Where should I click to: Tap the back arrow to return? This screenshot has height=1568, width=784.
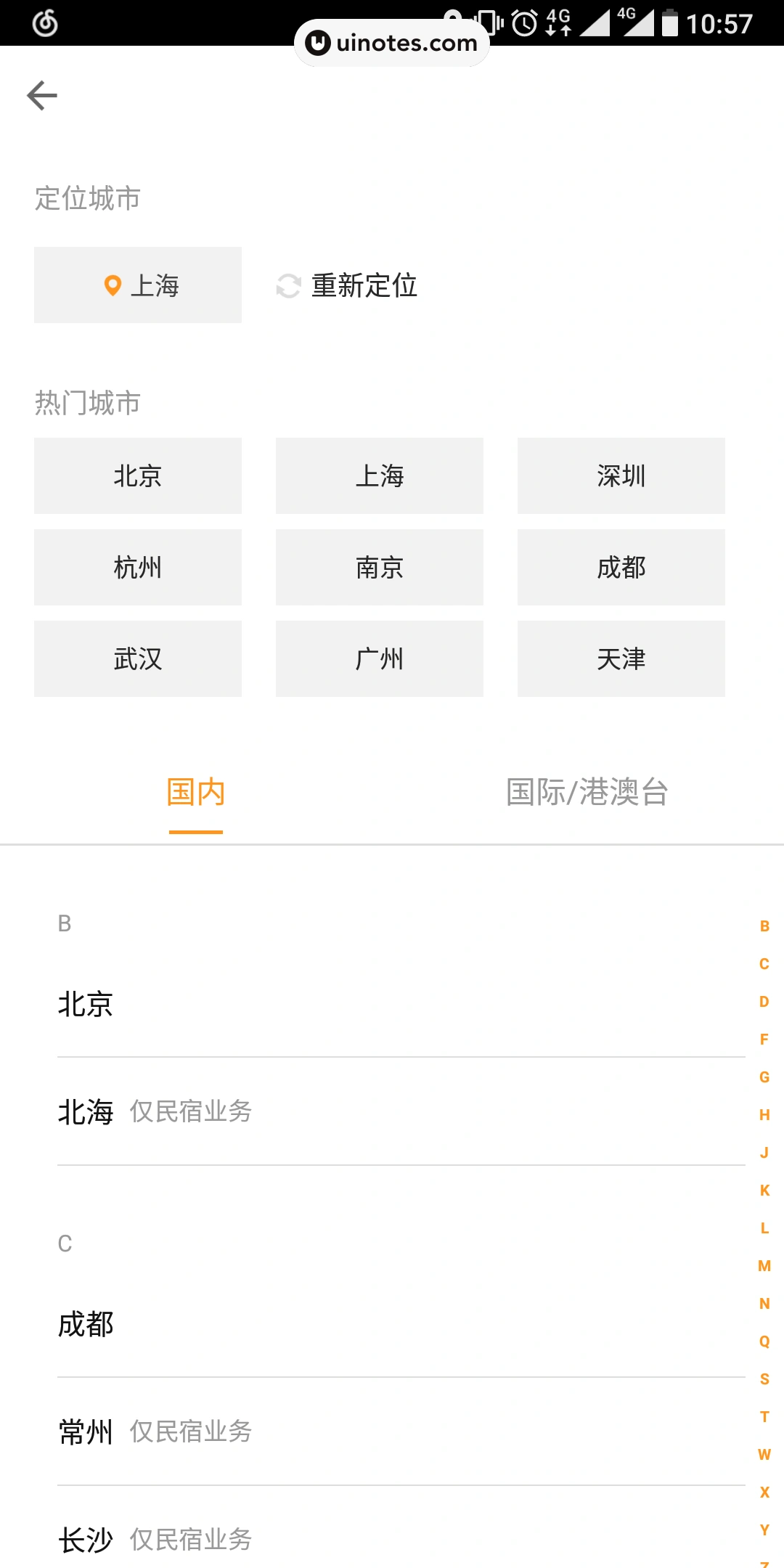41,94
